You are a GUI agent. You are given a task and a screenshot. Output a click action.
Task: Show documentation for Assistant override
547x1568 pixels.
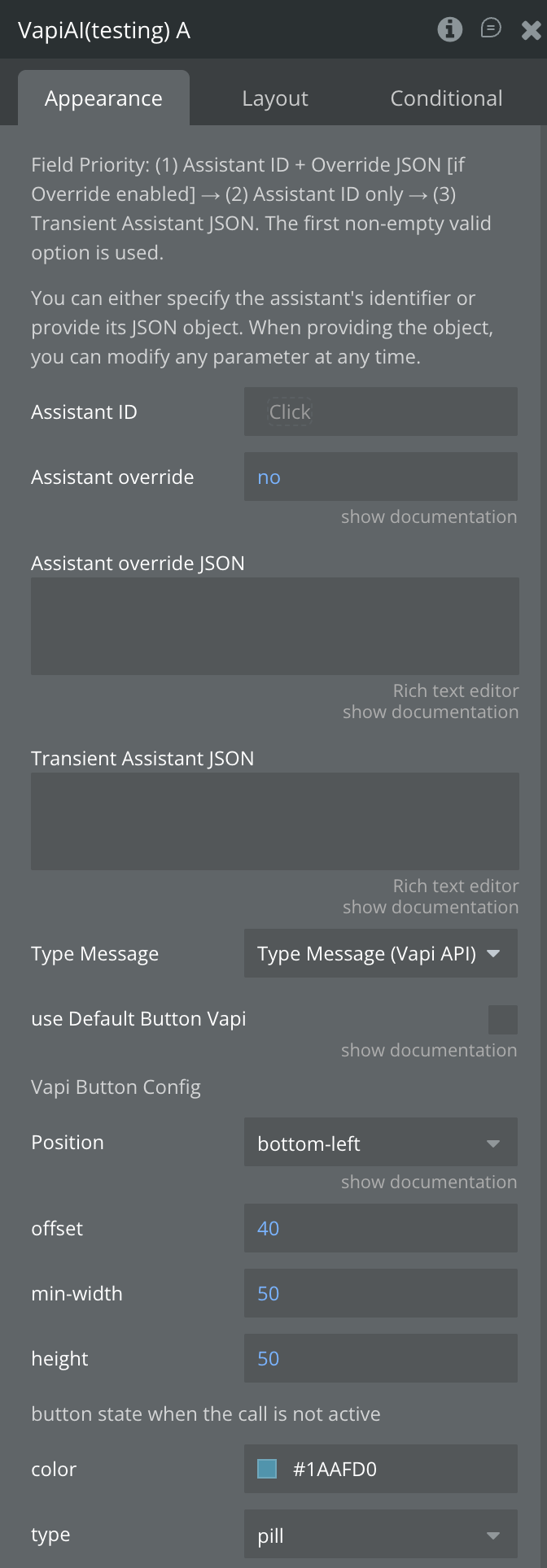(428, 517)
